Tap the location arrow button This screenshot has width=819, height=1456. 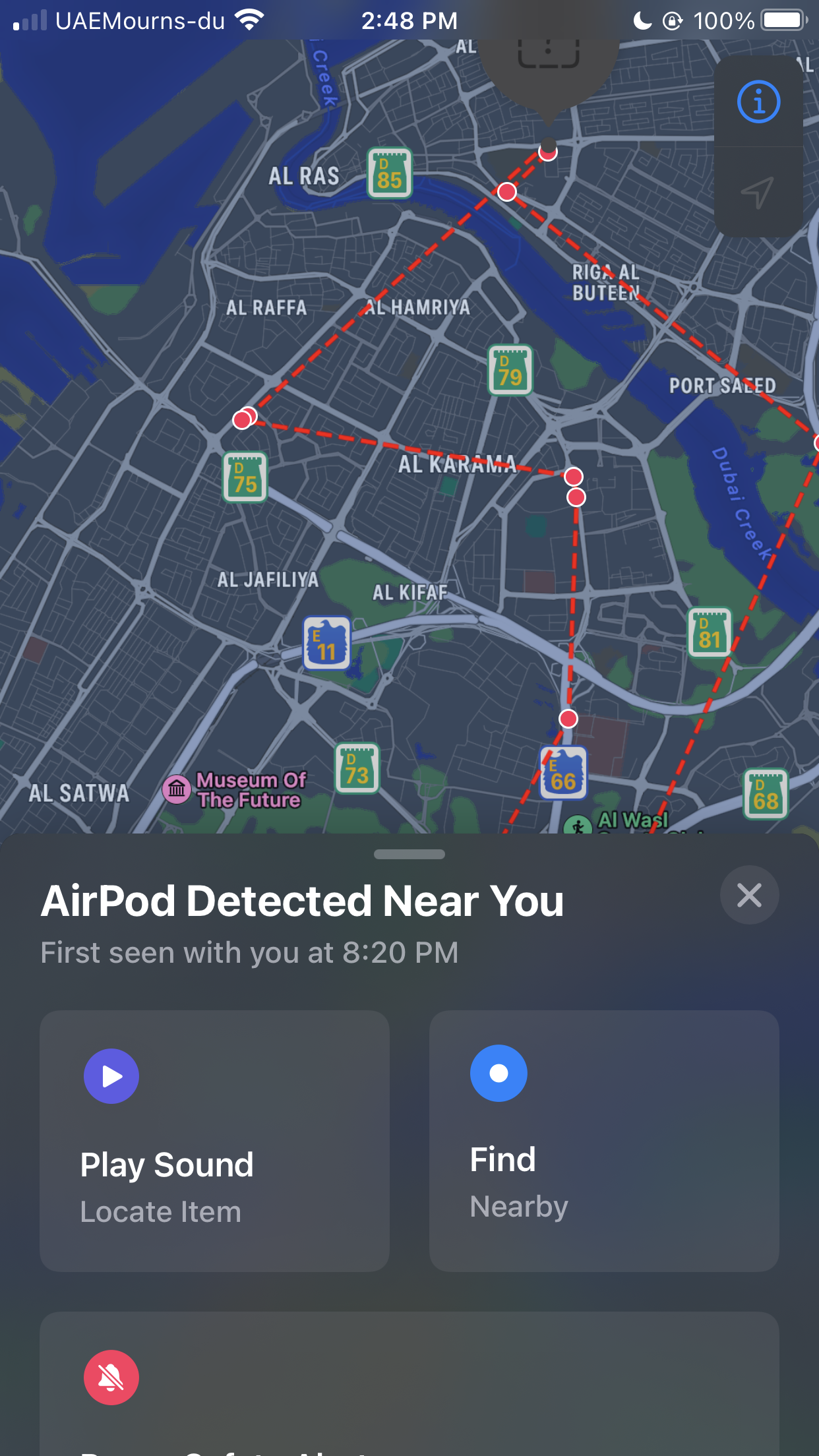click(758, 193)
